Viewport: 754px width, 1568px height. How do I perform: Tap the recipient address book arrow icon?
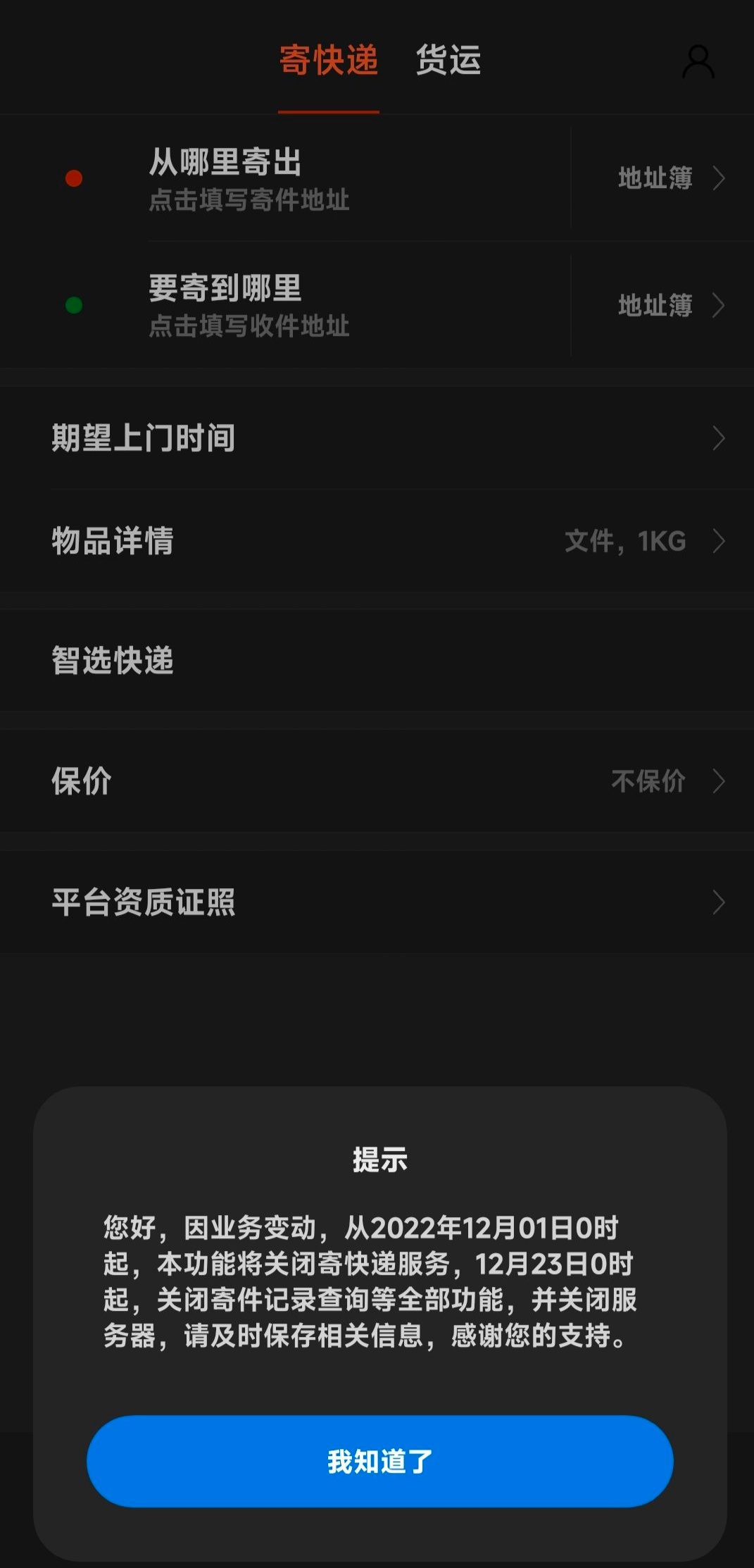(720, 306)
